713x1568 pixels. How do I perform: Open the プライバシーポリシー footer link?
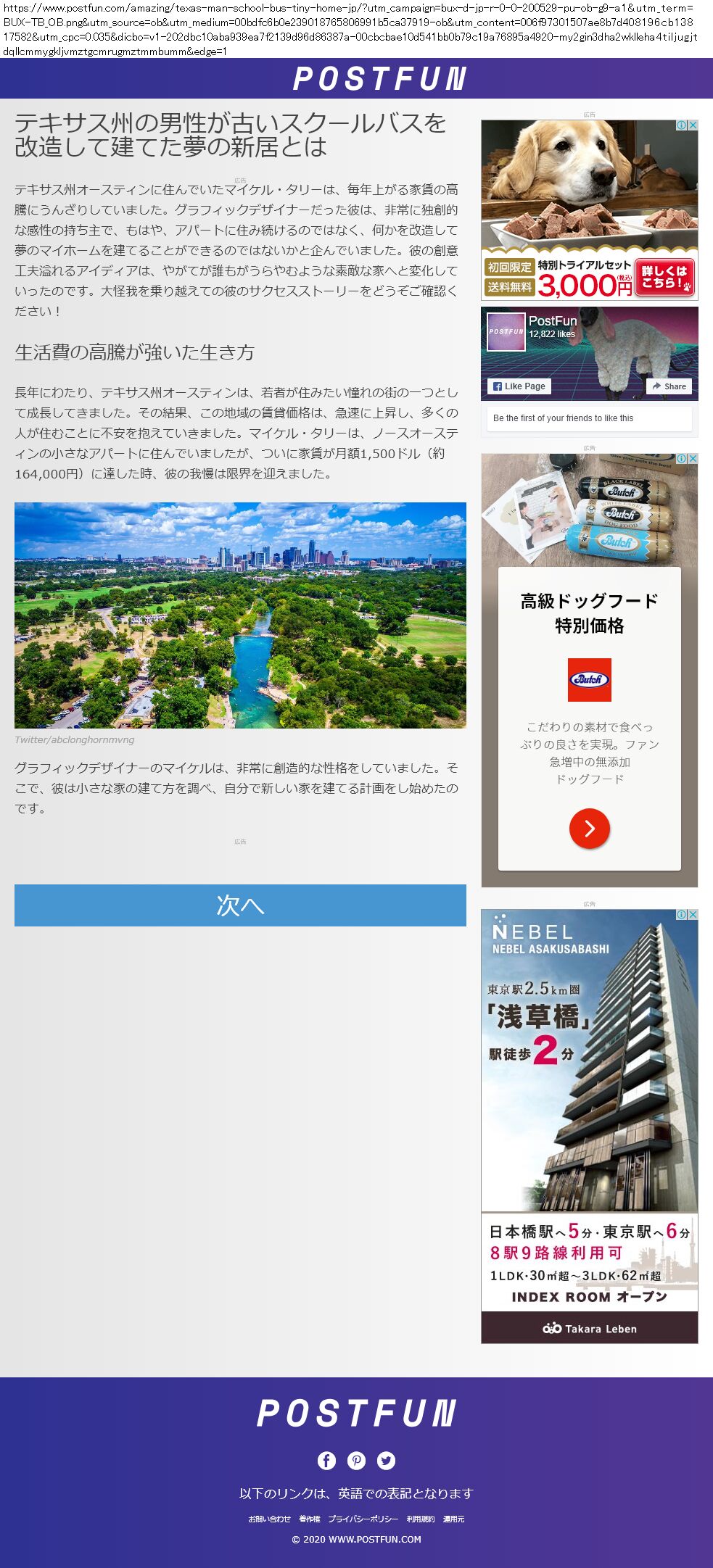(363, 1519)
